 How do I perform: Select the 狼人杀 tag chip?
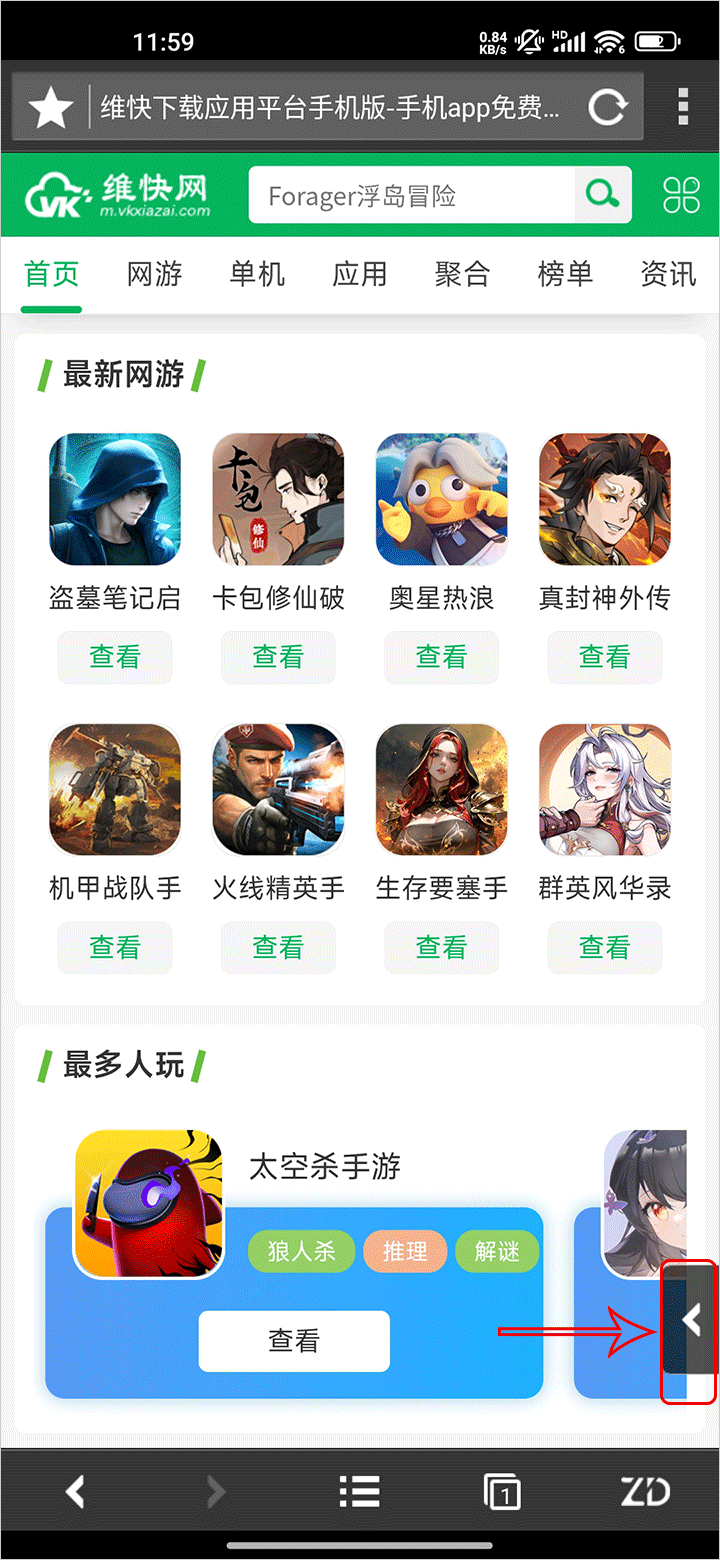[301, 1251]
